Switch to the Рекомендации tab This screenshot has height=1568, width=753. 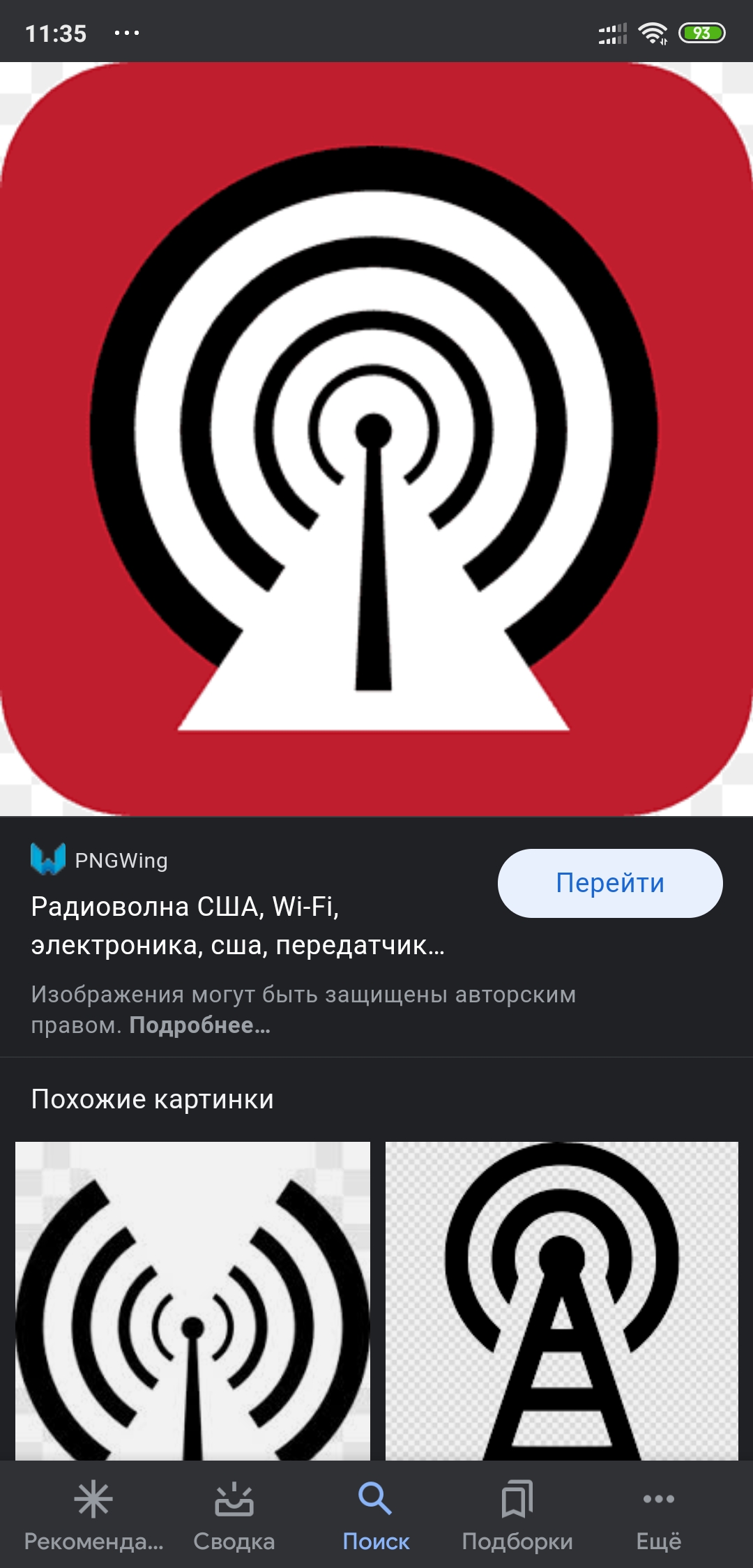pos(93,1514)
